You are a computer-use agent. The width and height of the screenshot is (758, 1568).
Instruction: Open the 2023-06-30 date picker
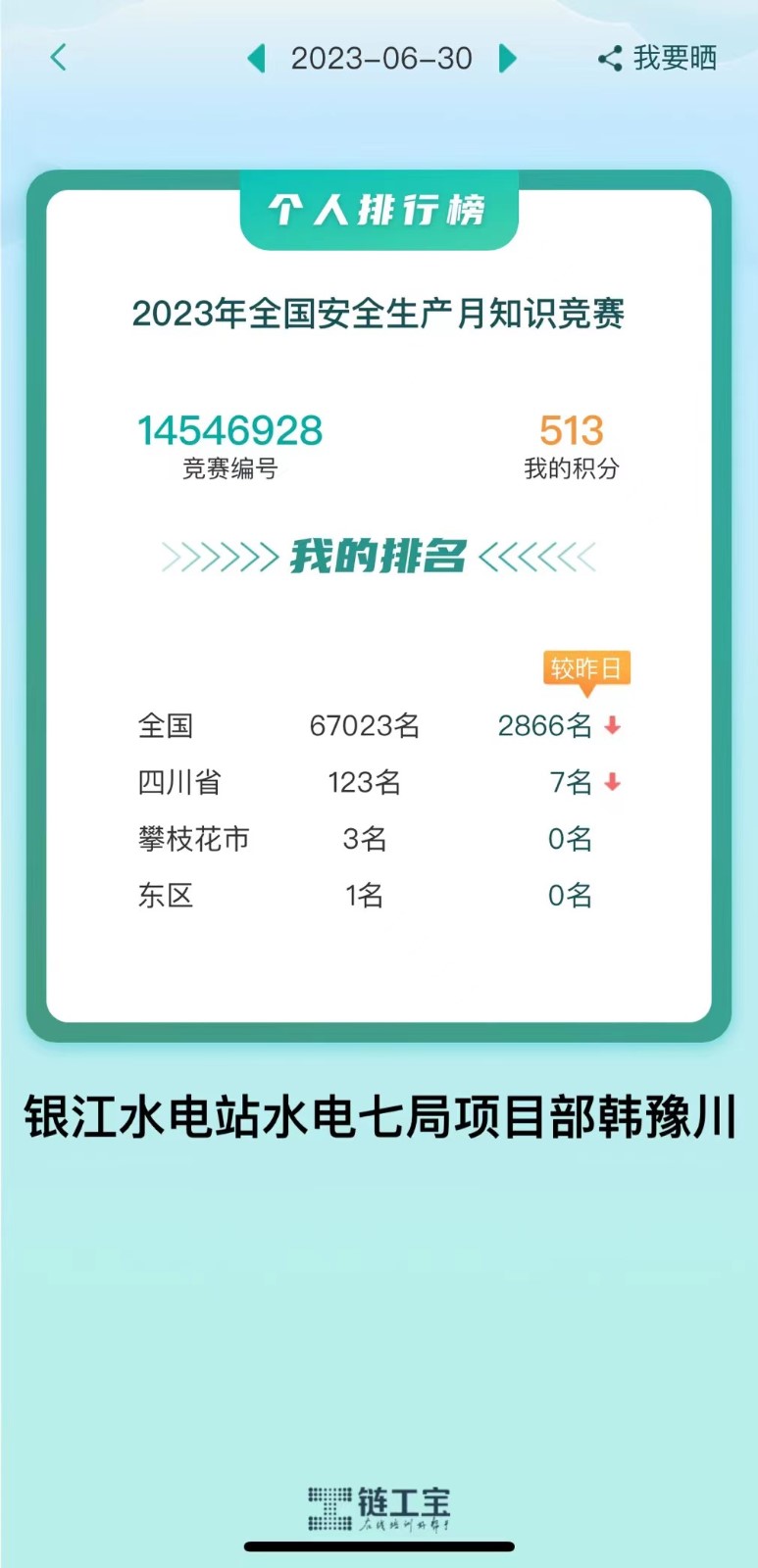pos(381,59)
